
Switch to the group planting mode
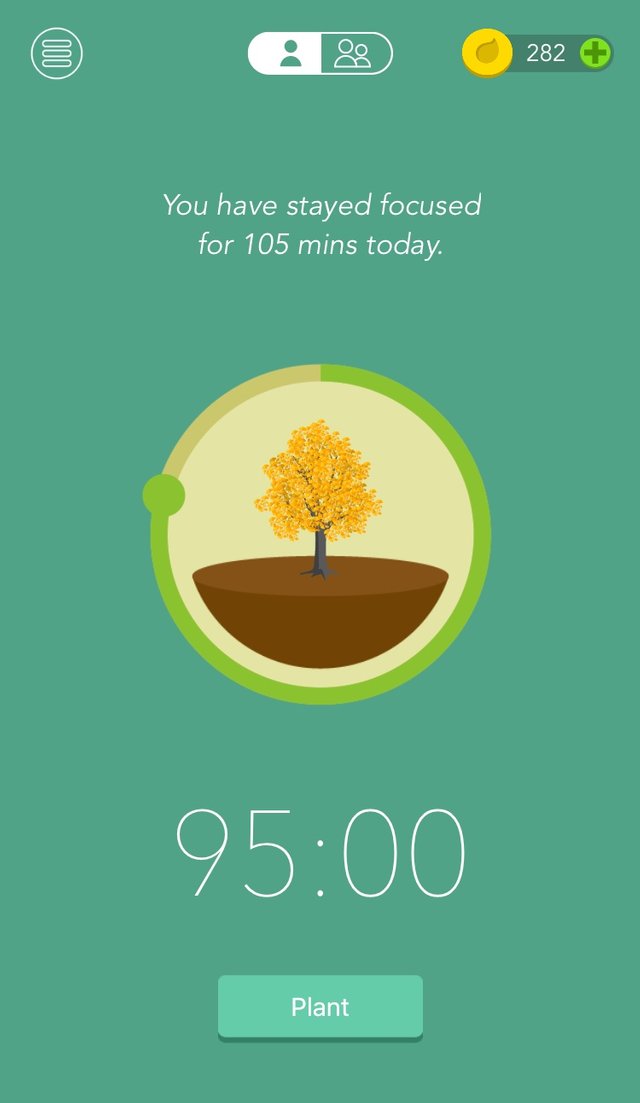pos(357,53)
